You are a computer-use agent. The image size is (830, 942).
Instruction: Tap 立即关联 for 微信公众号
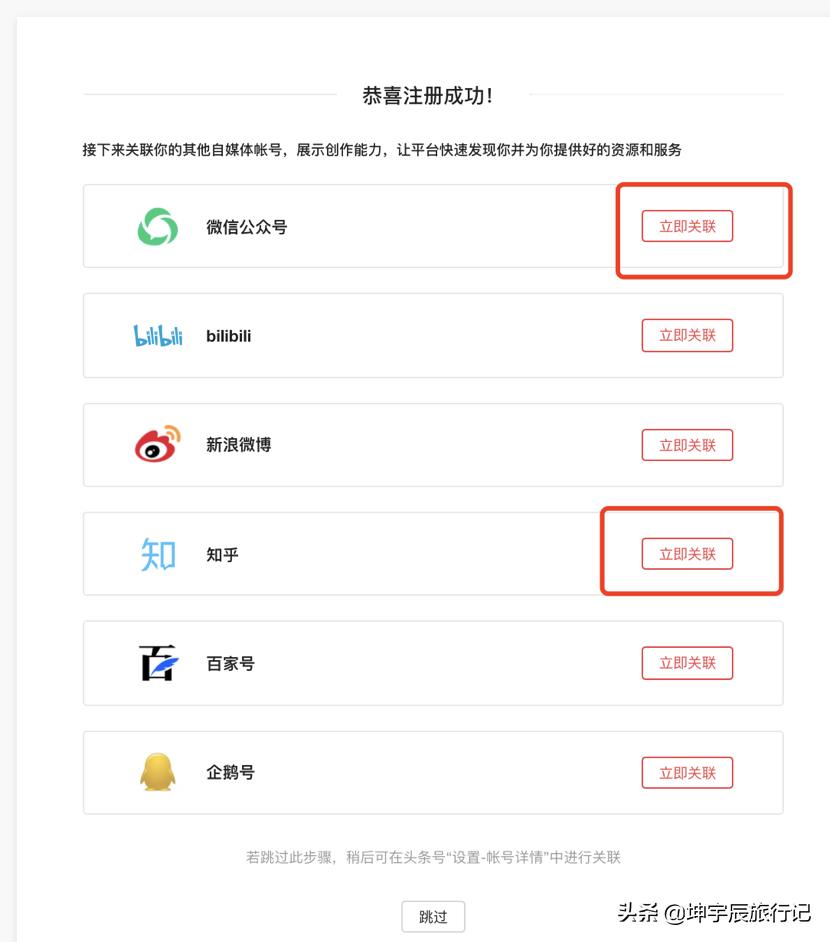(x=687, y=227)
